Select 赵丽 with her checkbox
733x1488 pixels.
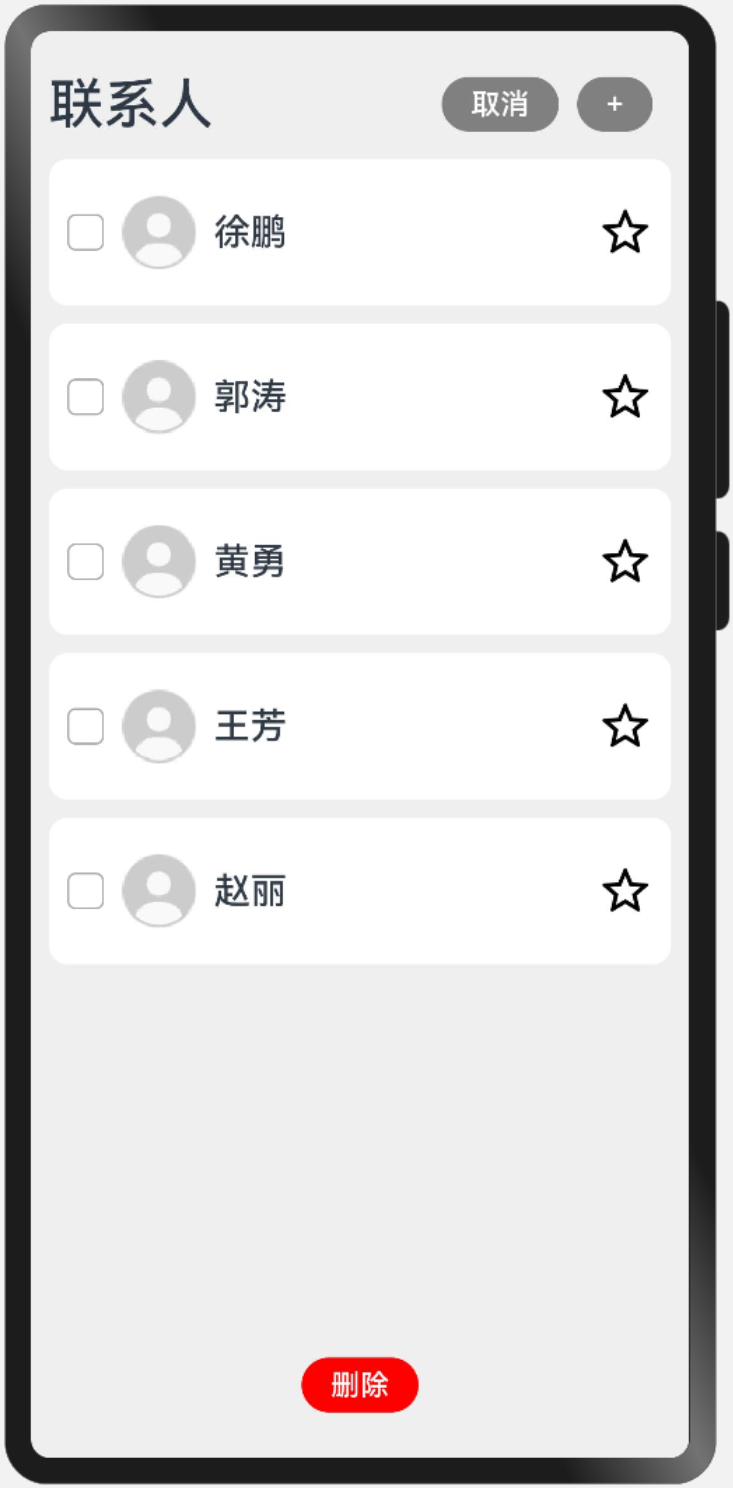[x=86, y=891]
